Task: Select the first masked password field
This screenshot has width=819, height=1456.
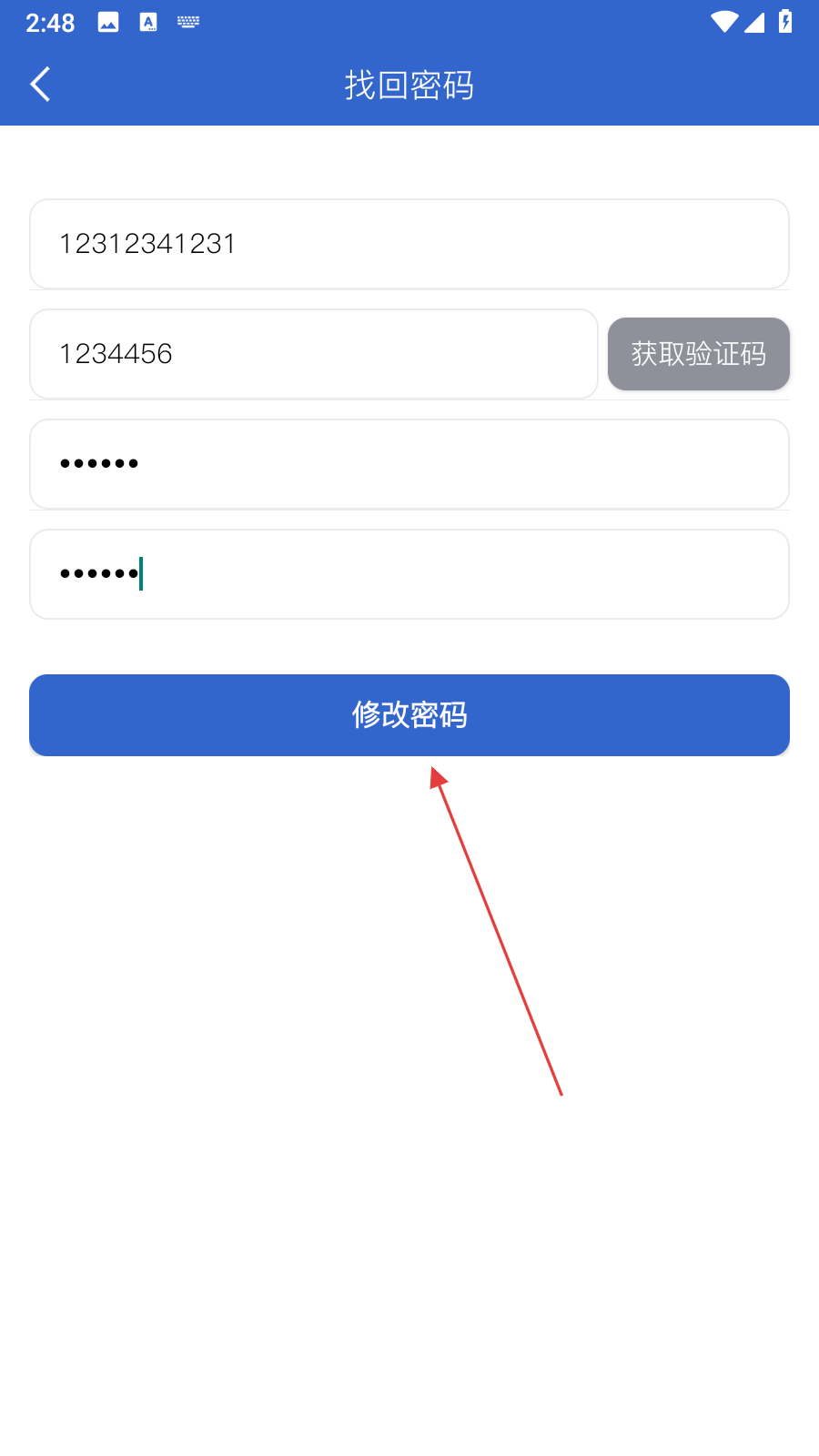Action: click(x=409, y=464)
